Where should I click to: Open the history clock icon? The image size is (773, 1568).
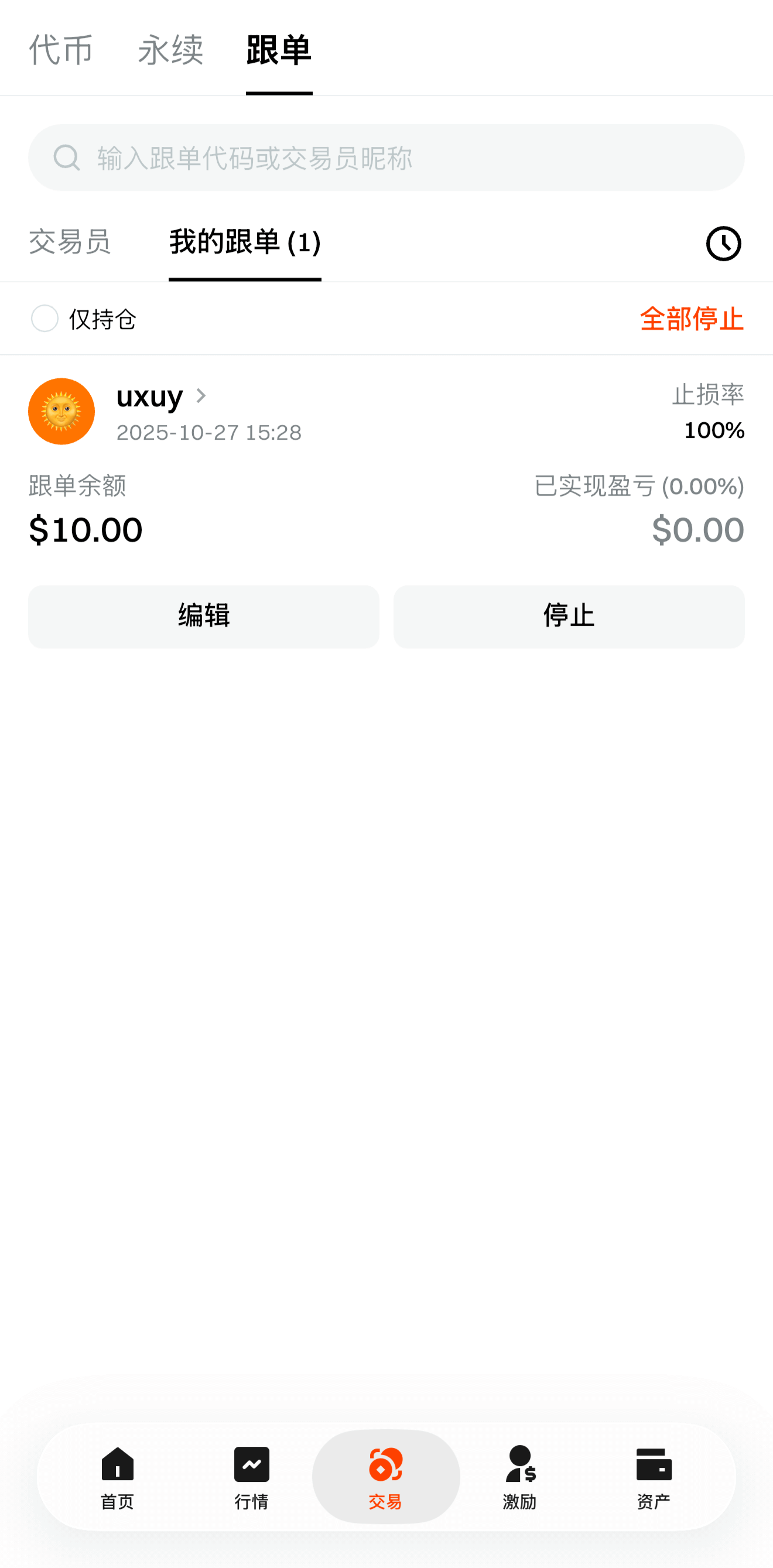tap(723, 243)
